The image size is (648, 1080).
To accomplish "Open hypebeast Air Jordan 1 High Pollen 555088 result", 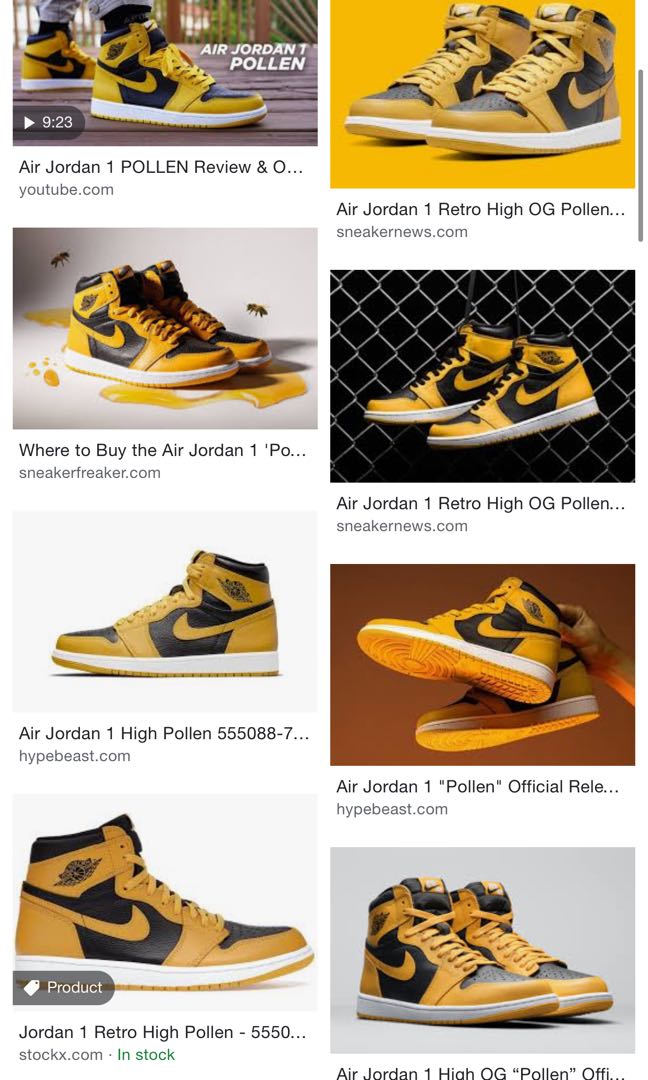I will coord(165,612).
